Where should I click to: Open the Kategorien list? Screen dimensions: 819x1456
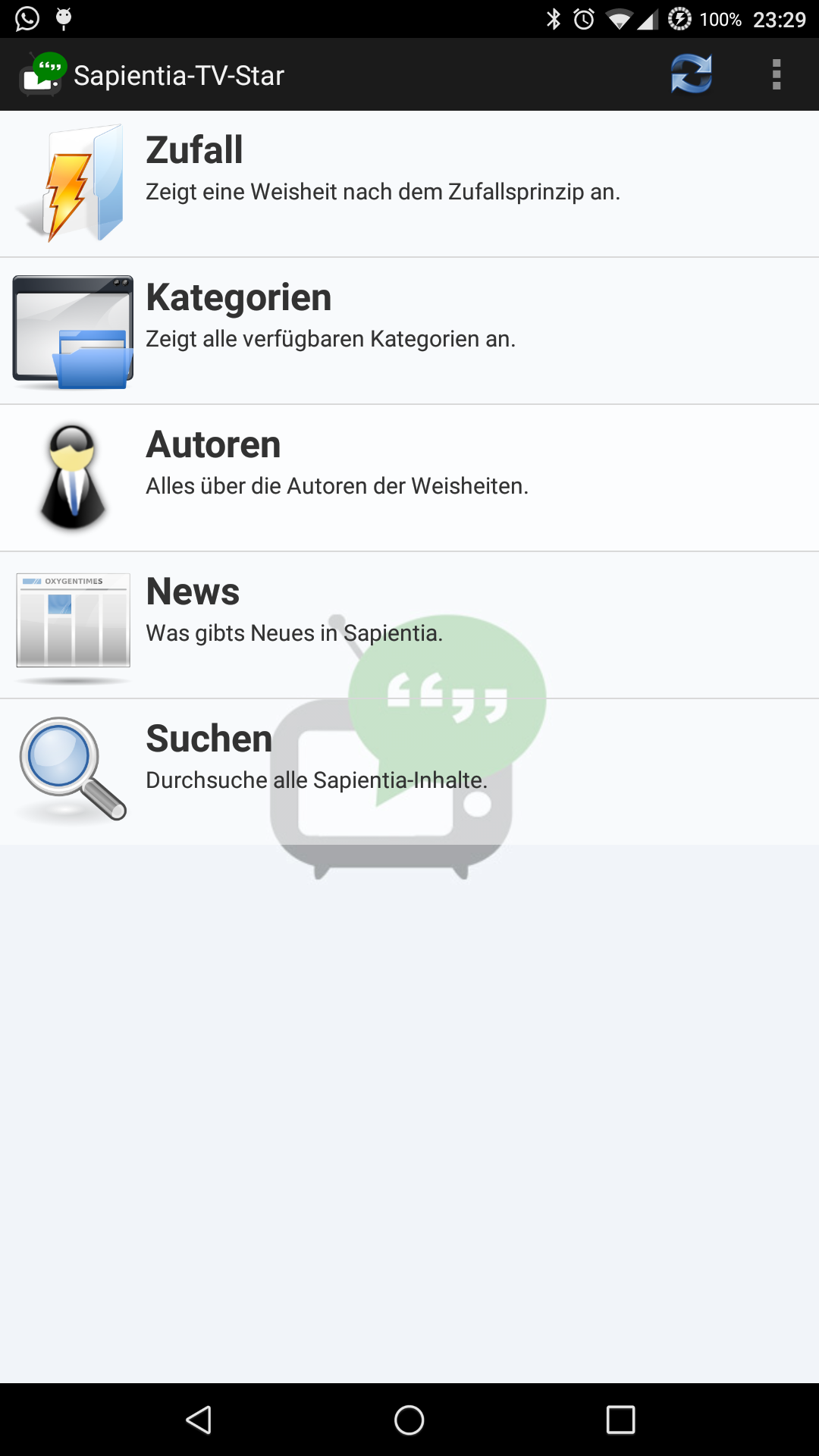(409, 331)
